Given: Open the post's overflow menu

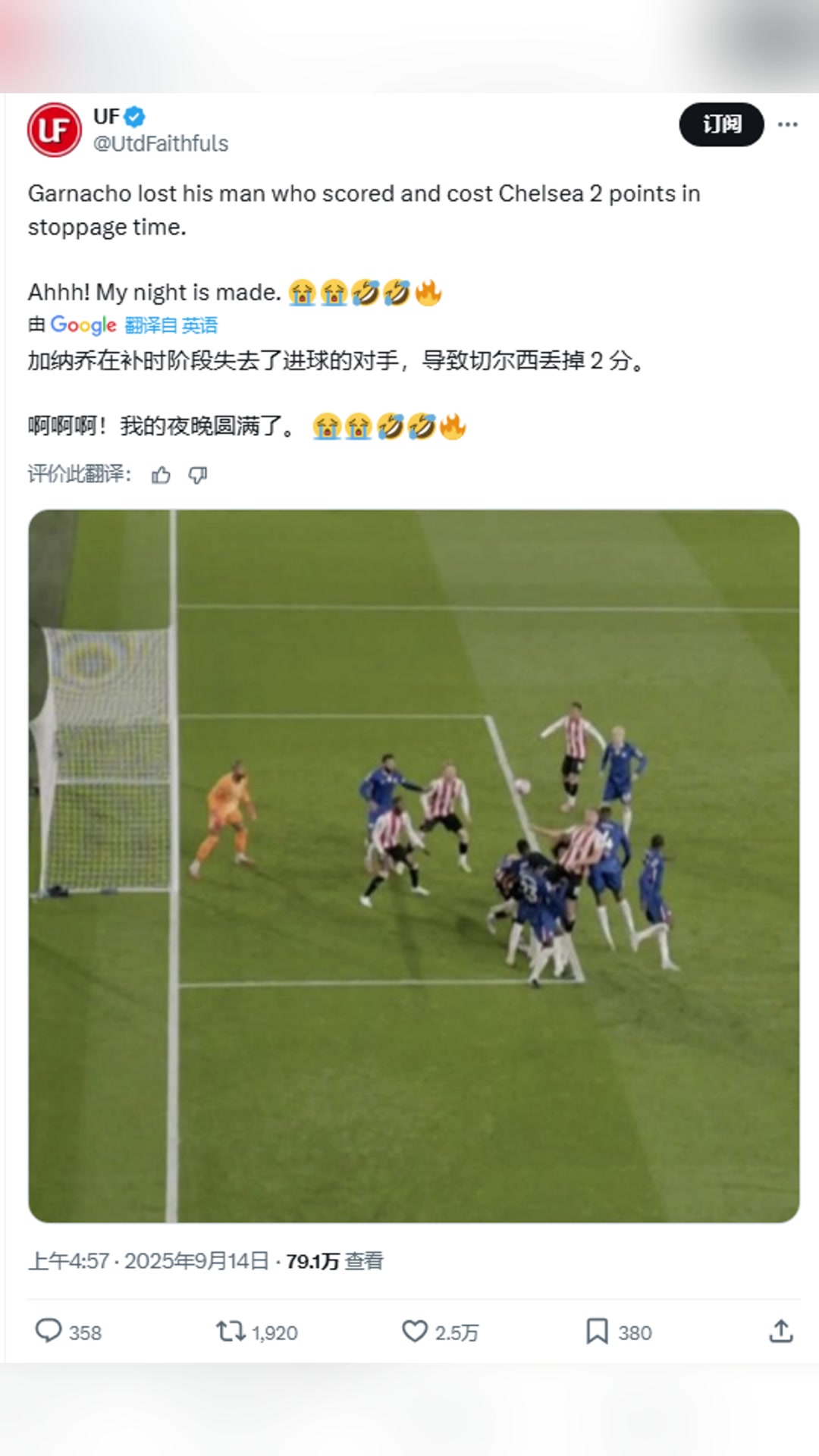Looking at the screenshot, I should point(787,124).
